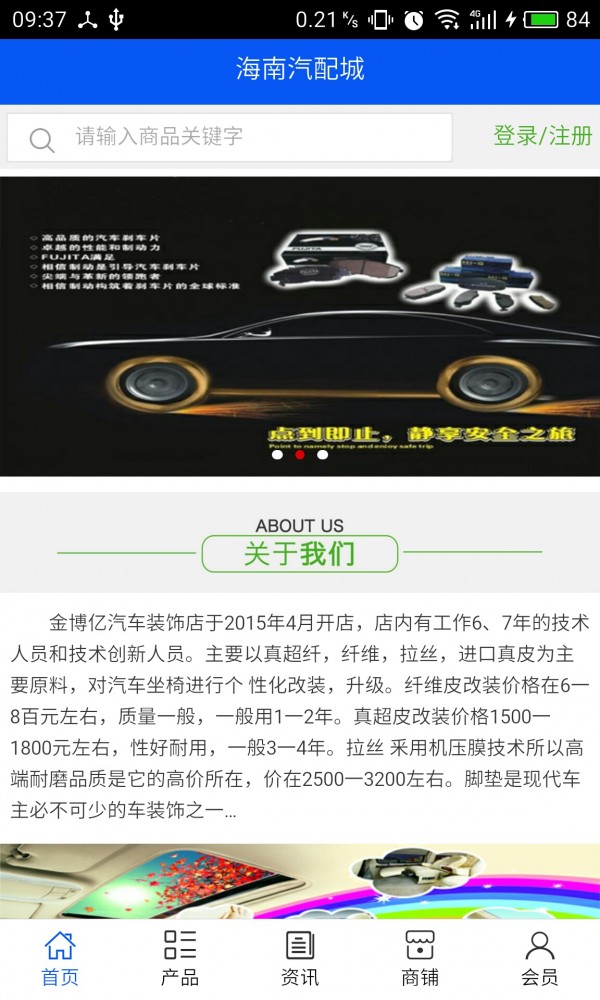Open the colorful car decoration banner

(300, 880)
